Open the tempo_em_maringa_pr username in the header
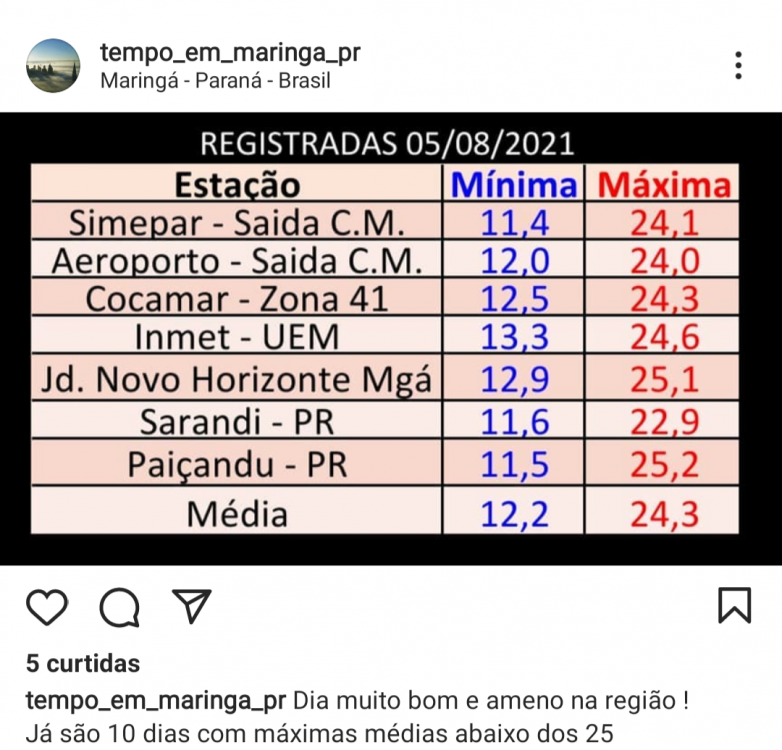 pyautogui.click(x=230, y=53)
